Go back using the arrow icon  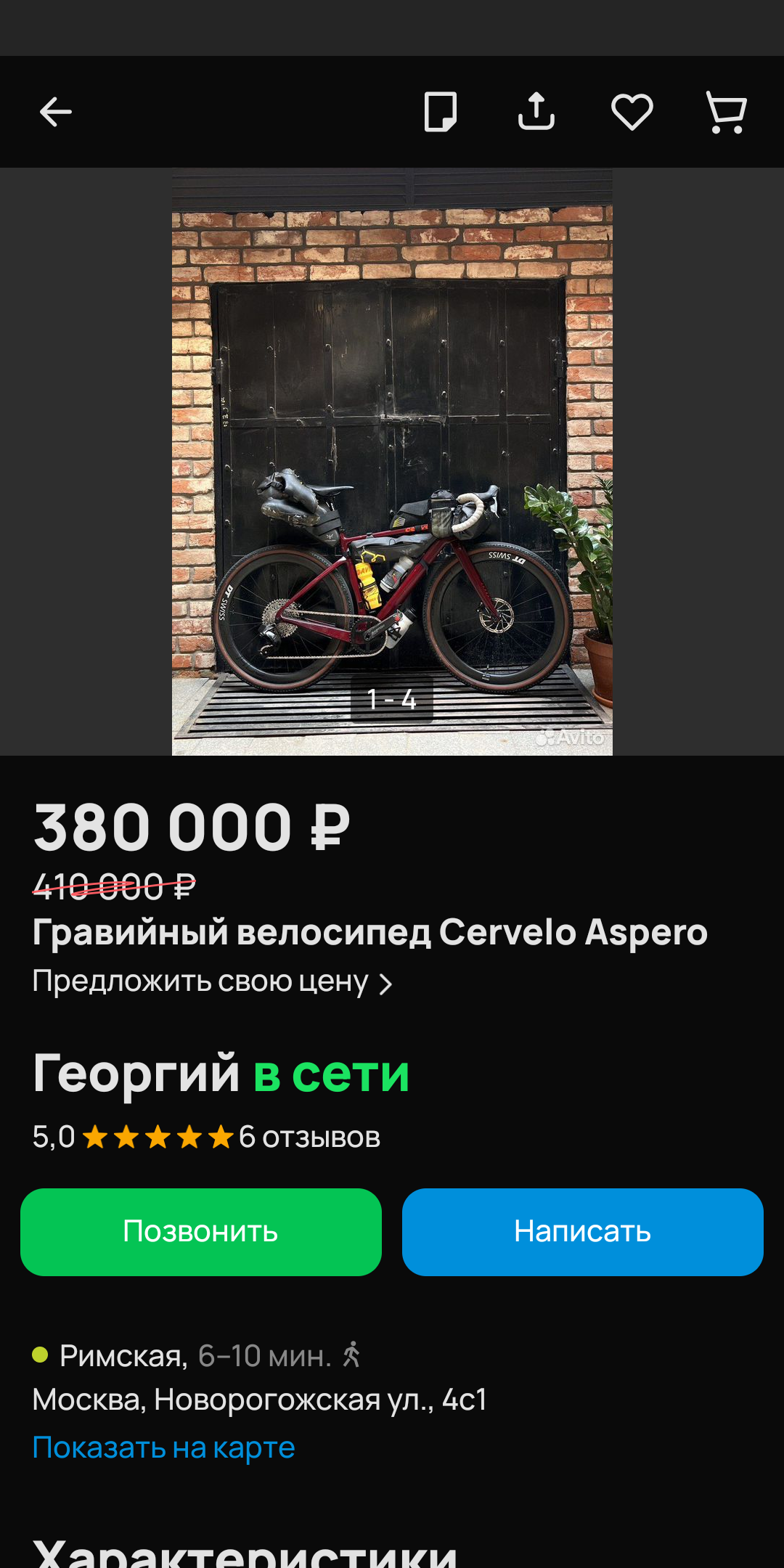55,112
